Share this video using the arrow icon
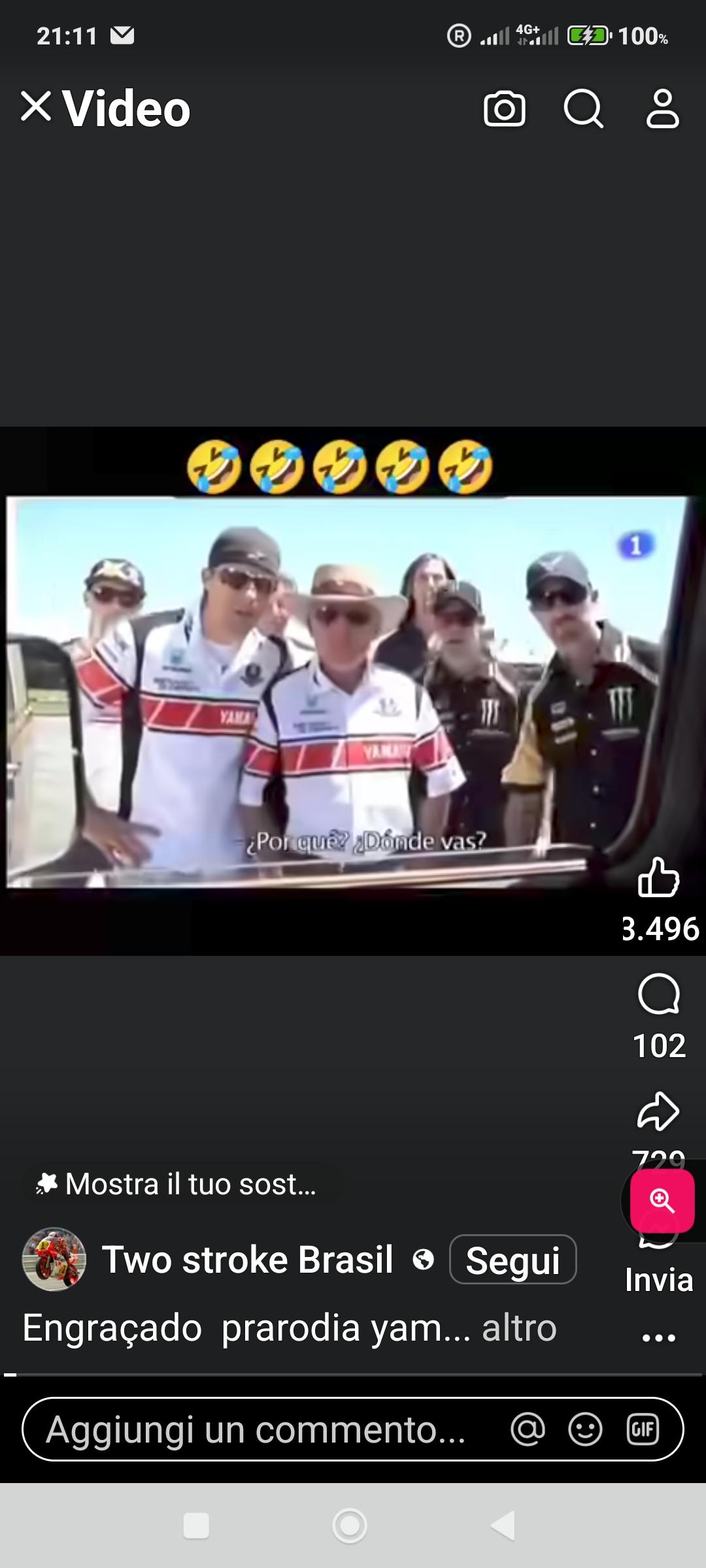This screenshot has height=1568, width=706. click(x=658, y=1111)
